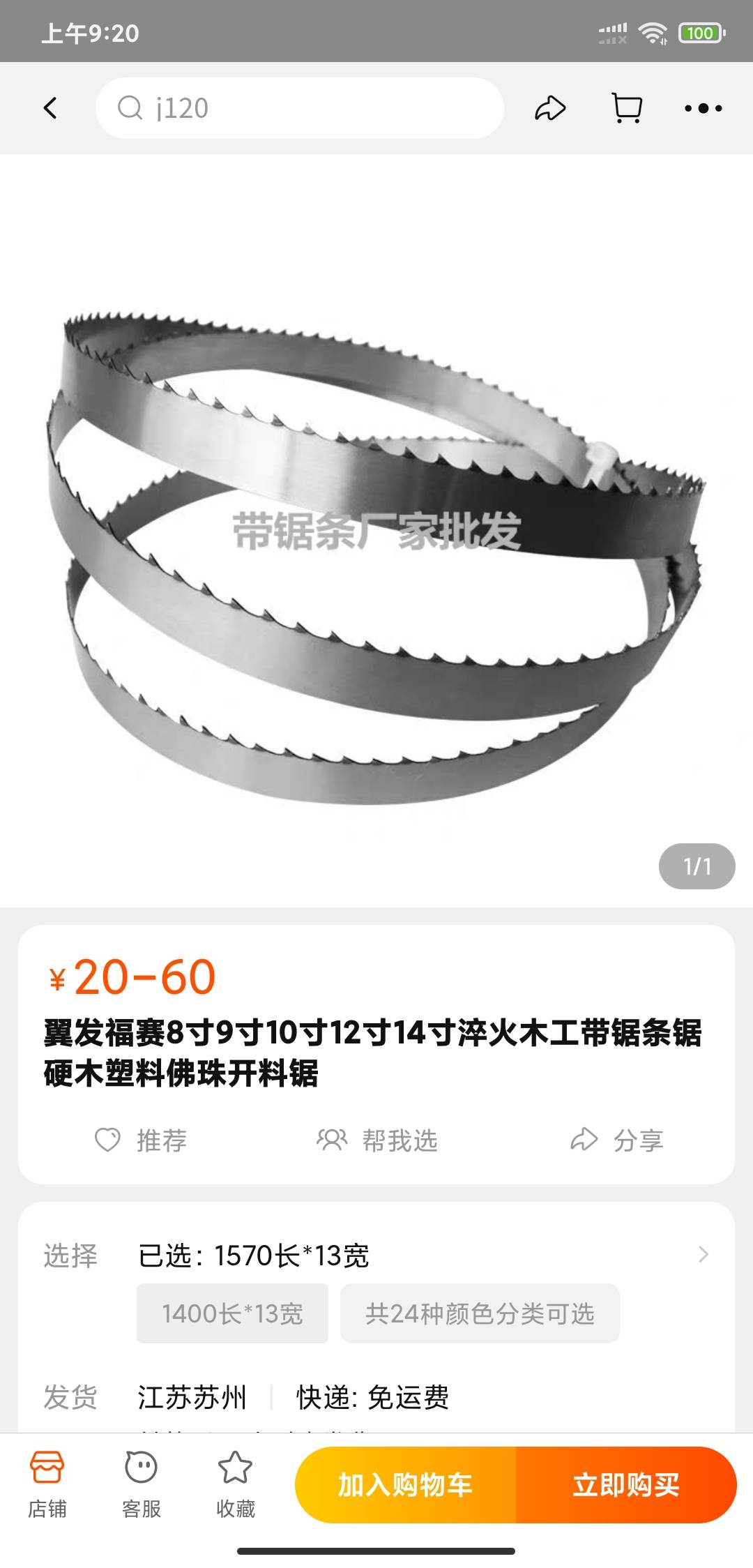The height and width of the screenshot is (1568, 753).
Task: Tap 推荐 to recommend this product
Action: coord(142,1140)
